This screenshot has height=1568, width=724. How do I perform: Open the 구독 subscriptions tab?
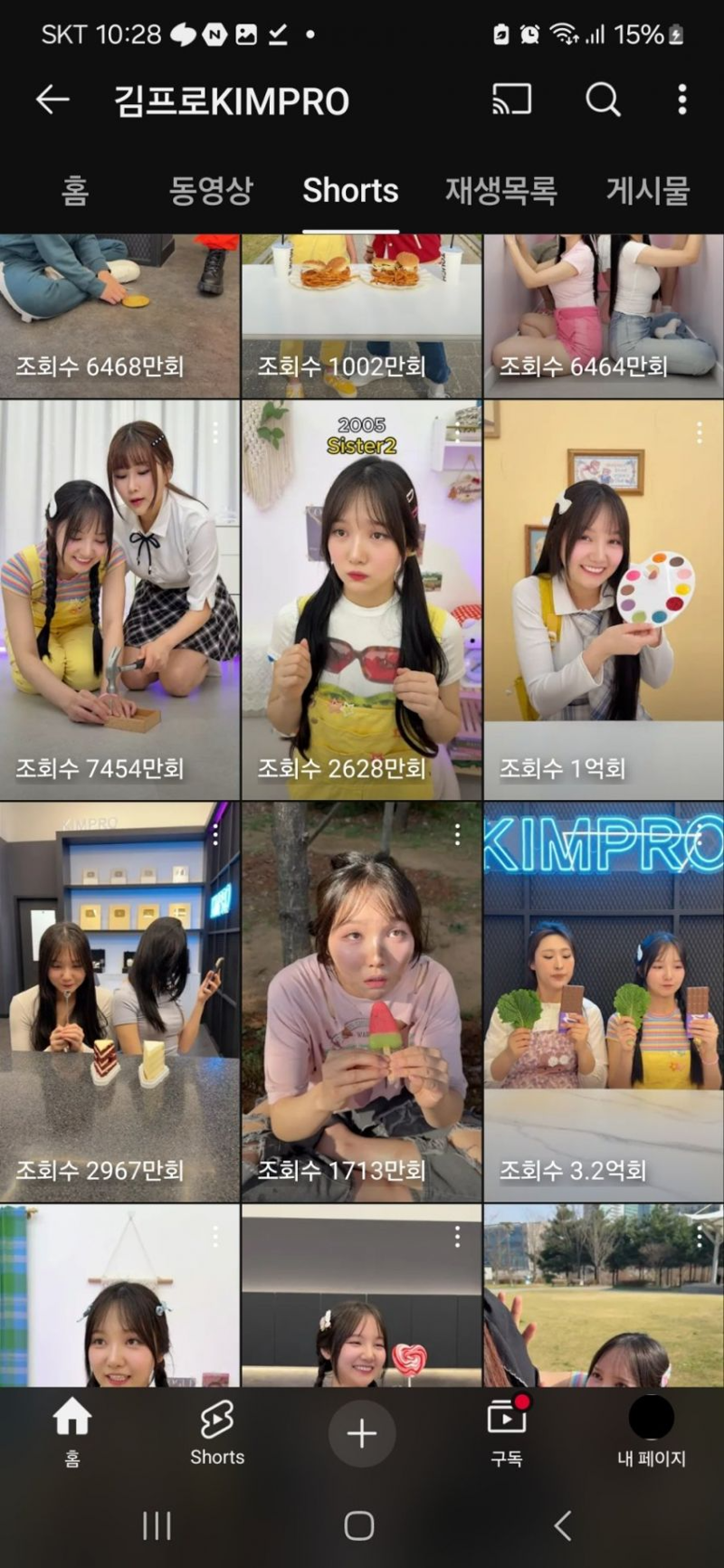(x=507, y=1433)
